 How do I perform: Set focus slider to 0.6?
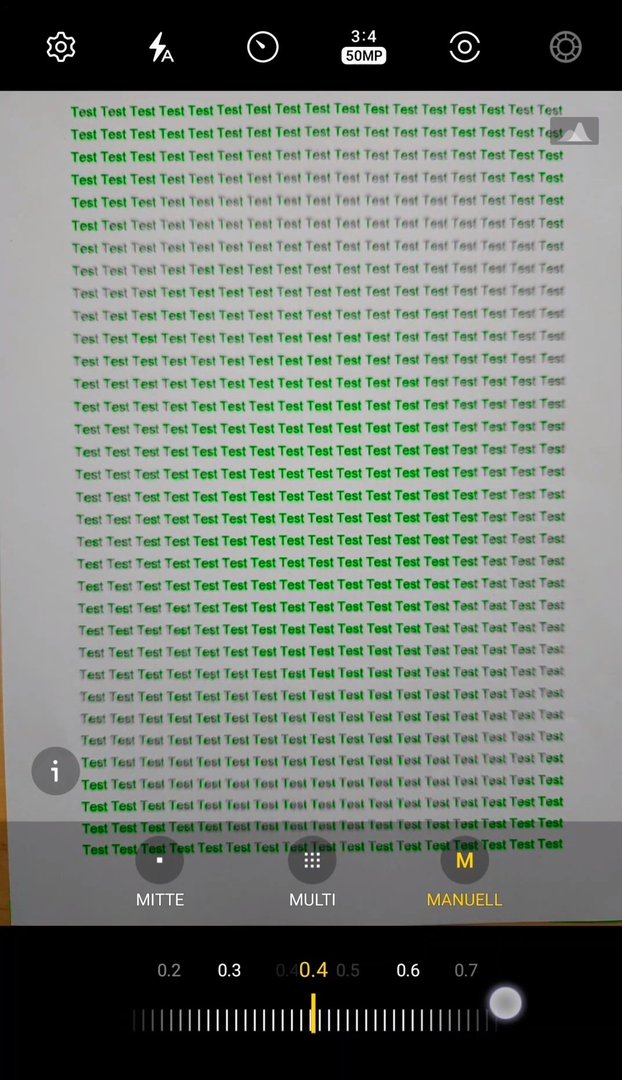[x=408, y=971]
